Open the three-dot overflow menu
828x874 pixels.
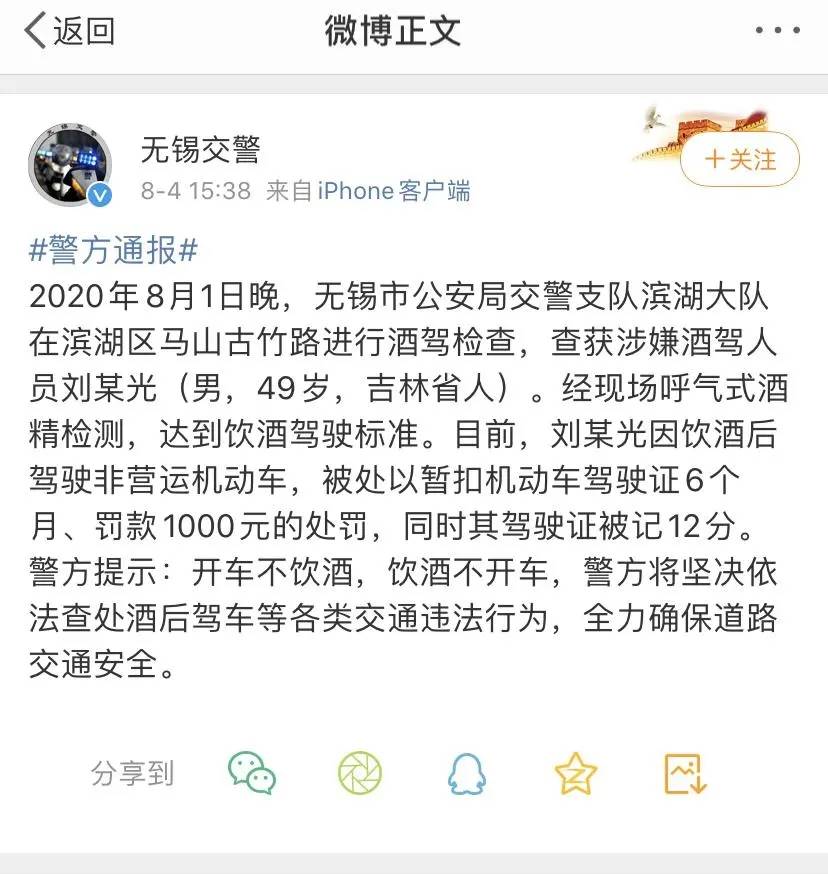click(777, 31)
